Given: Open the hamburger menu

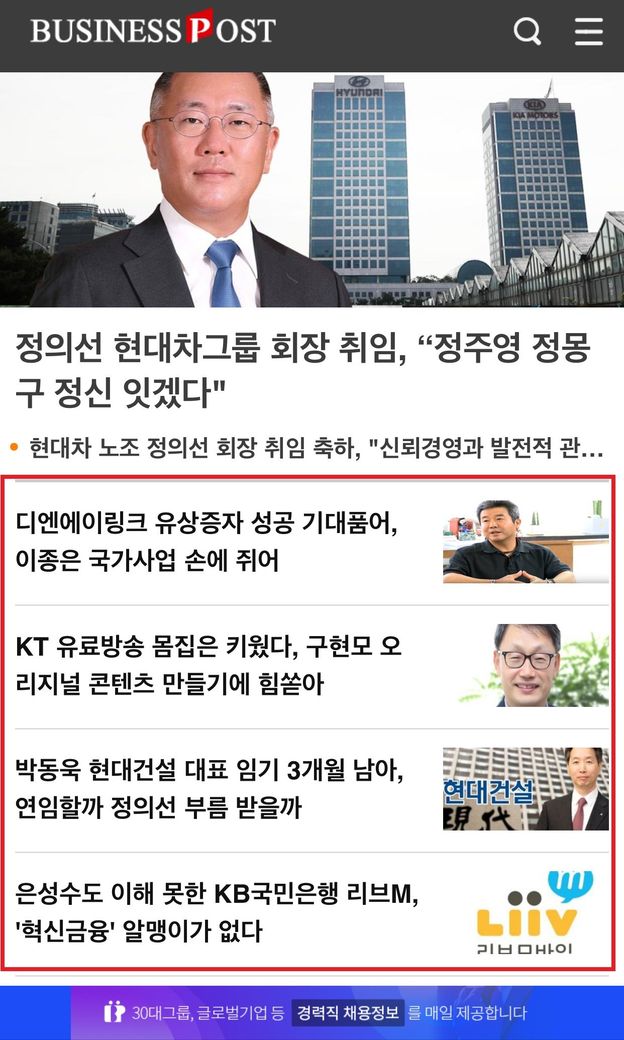Looking at the screenshot, I should tap(588, 32).
